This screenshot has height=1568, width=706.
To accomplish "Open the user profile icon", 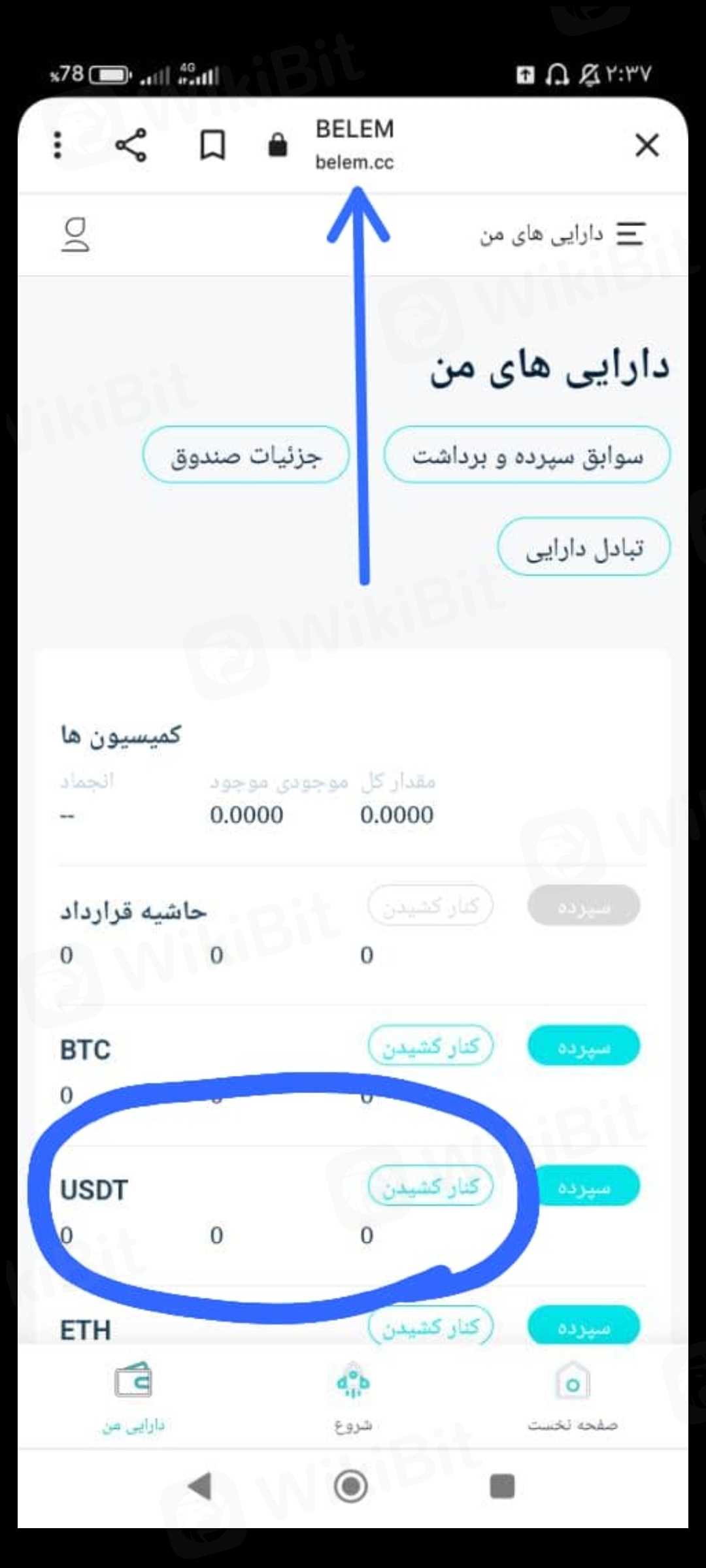I will coord(75,235).
